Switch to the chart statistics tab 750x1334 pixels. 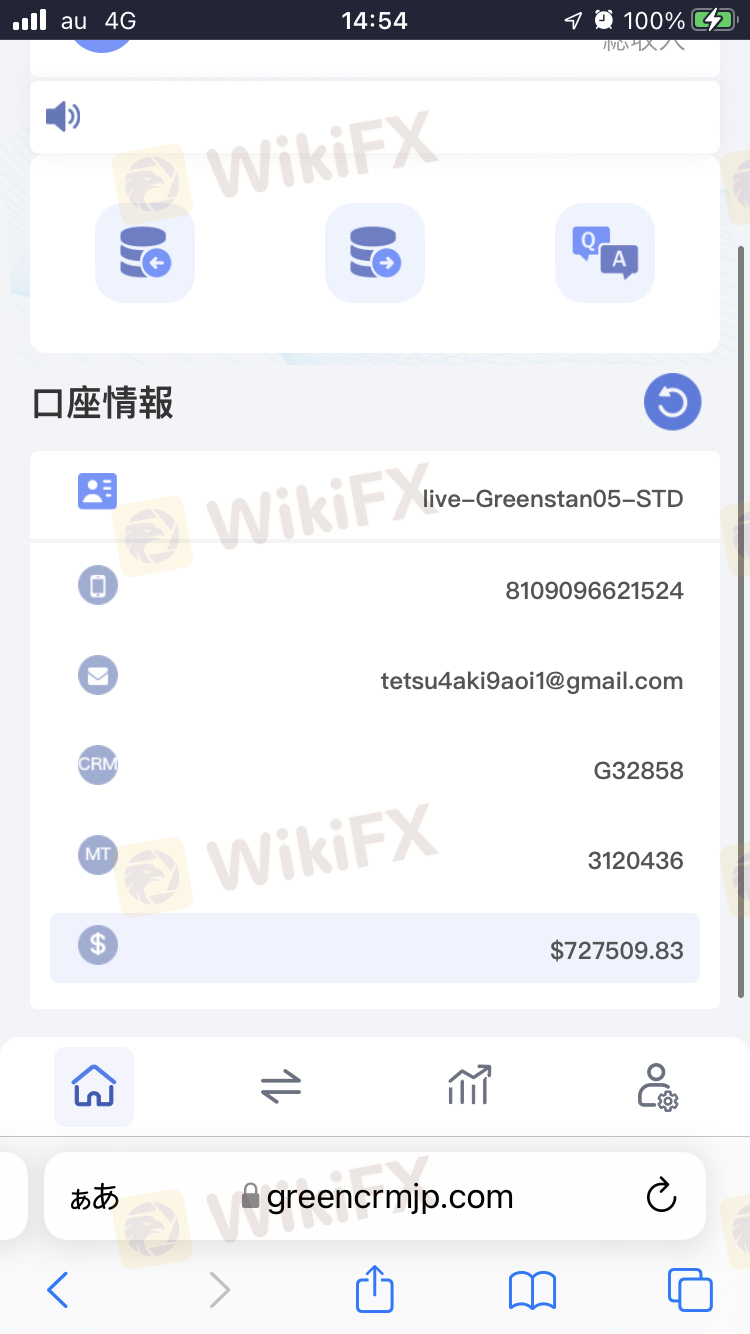pos(469,1085)
